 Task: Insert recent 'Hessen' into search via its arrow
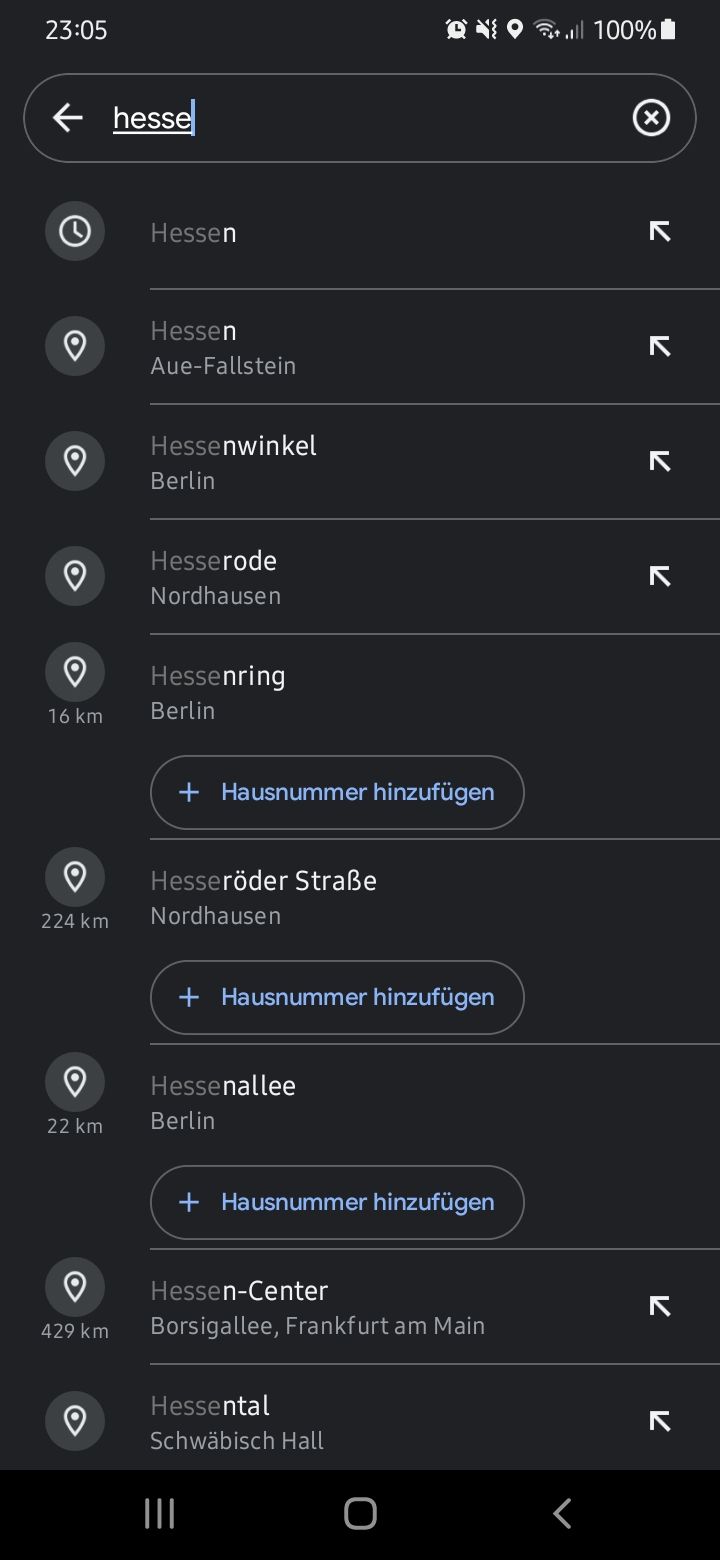[659, 232]
